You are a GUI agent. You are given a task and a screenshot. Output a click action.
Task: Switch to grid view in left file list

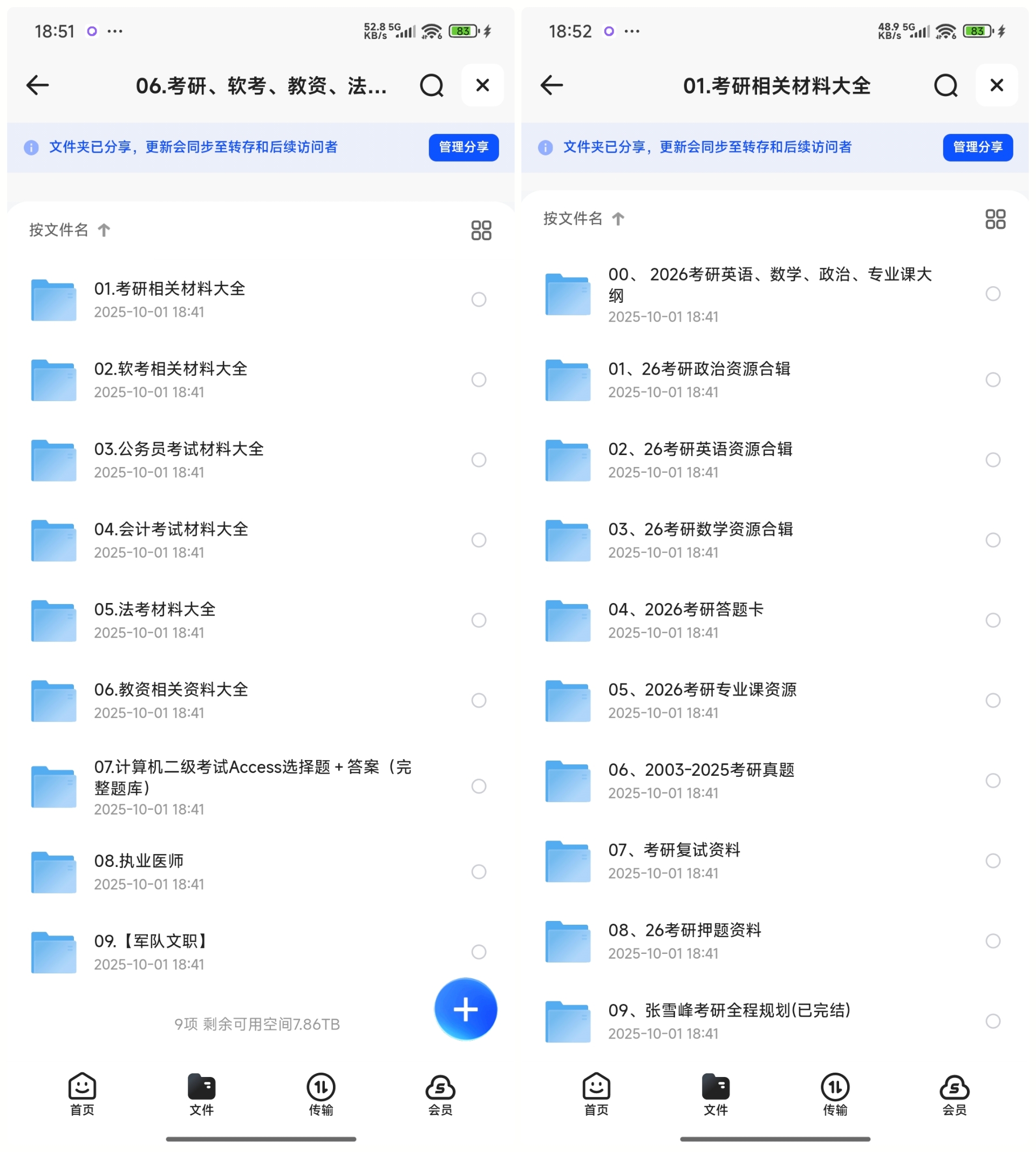point(481,229)
